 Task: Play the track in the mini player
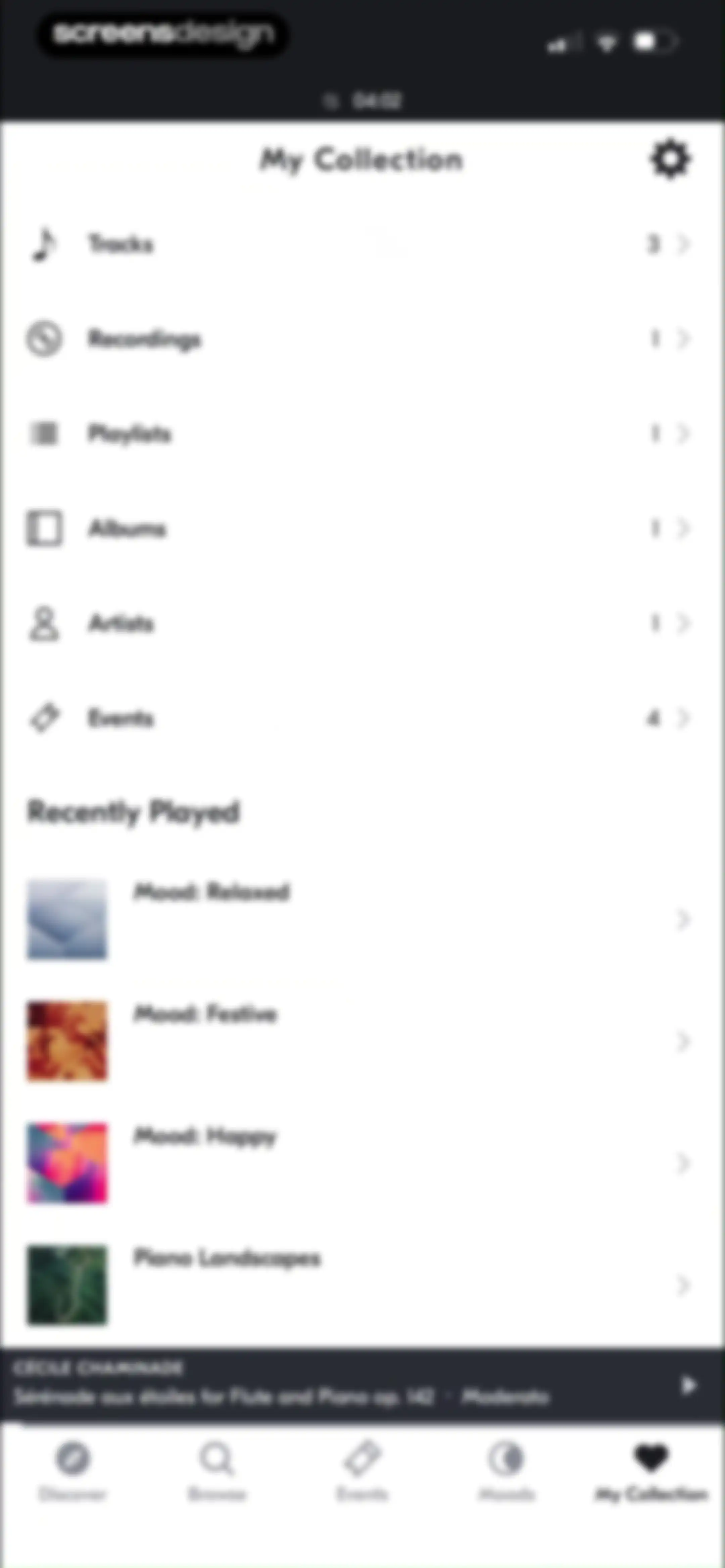[688, 1385]
